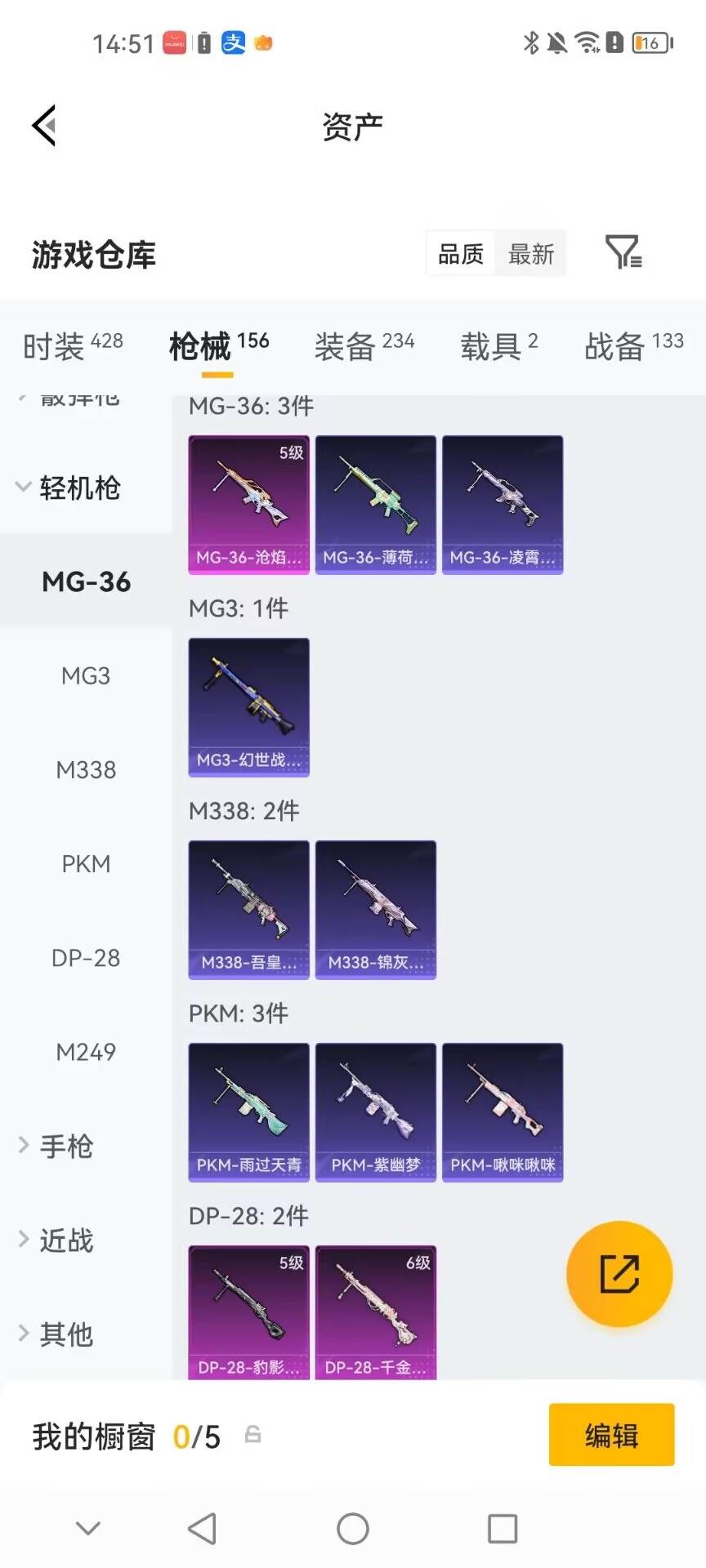The image size is (706, 1568).
Task: Sort the warehouse by 品质
Action: pos(461,254)
